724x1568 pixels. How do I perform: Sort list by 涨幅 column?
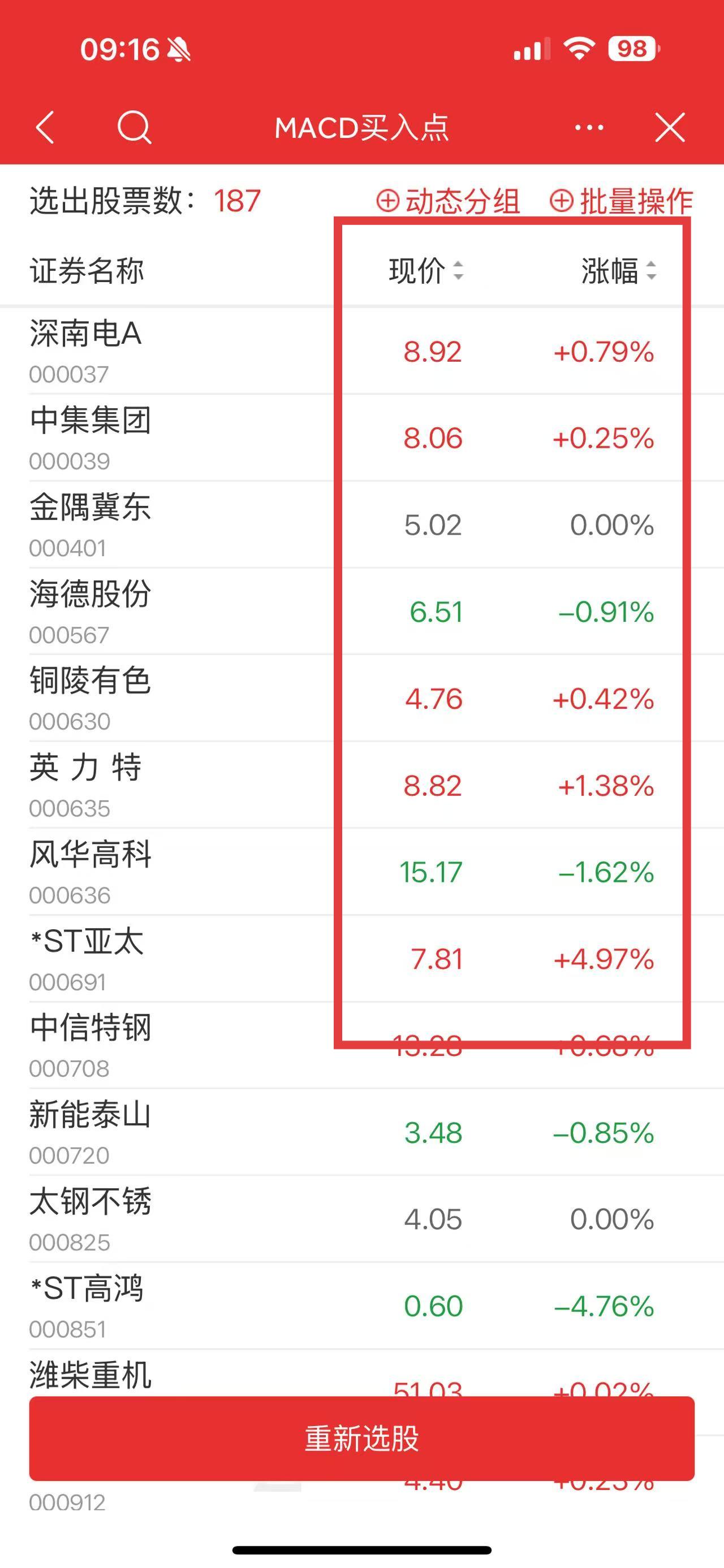click(x=618, y=271)
